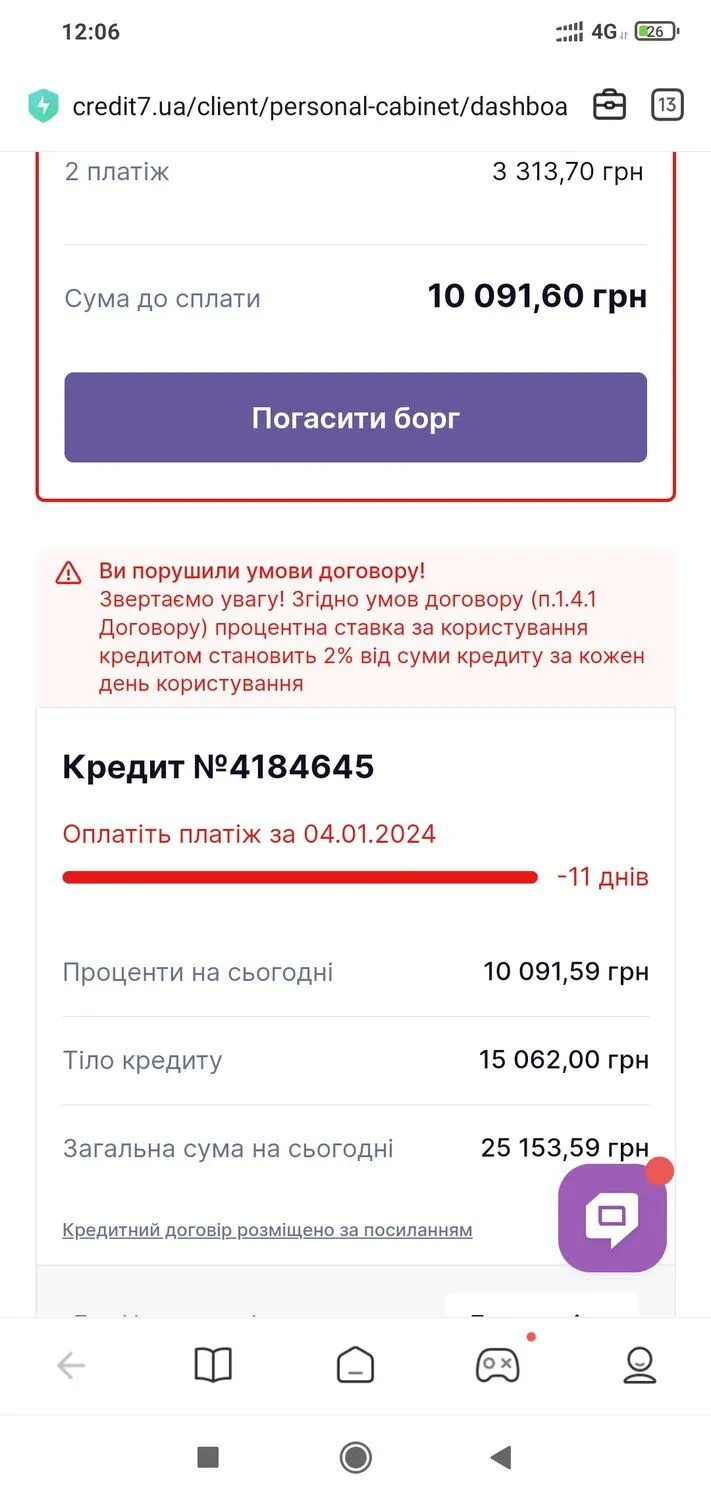Viewport: 711px width, 1500px height.
Task: Tap the system home button
Action: [x=355, y=1457]
